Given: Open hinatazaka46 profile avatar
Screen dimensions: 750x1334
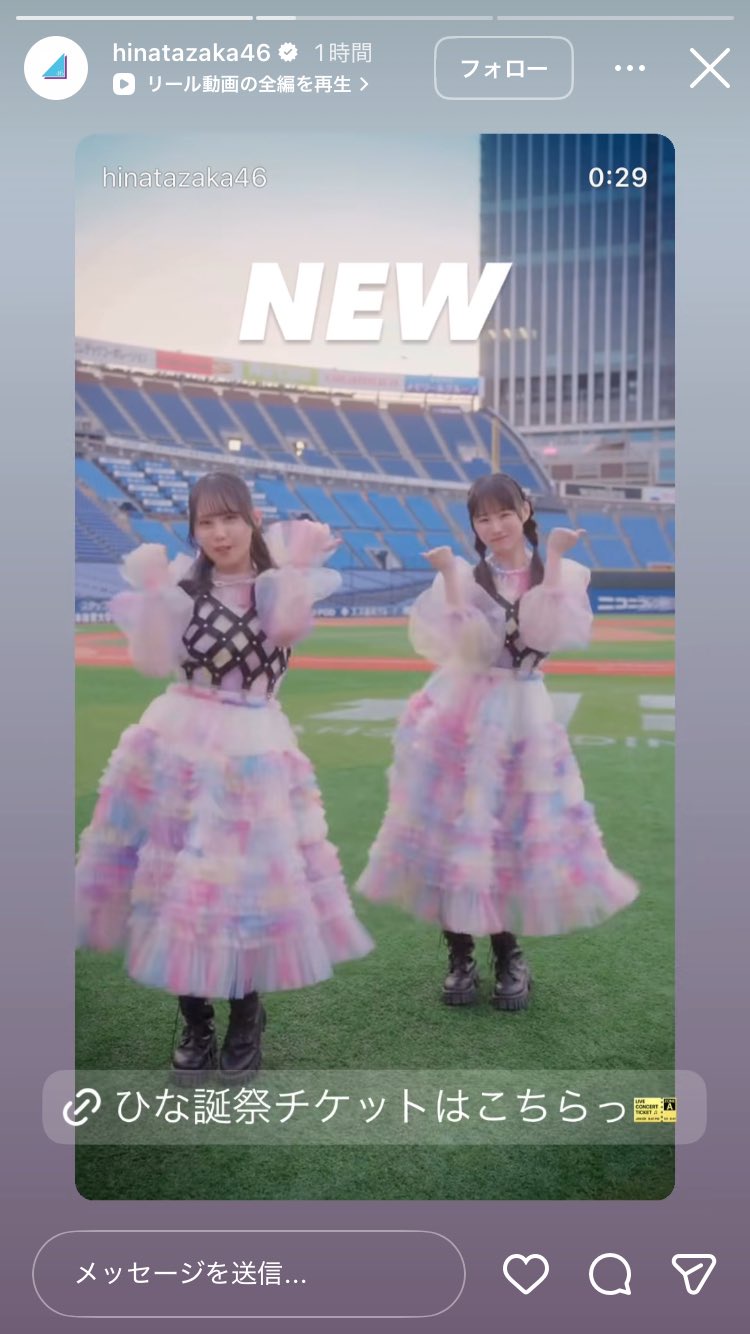Looking at the screenshot, I should (x=56, y=68).
